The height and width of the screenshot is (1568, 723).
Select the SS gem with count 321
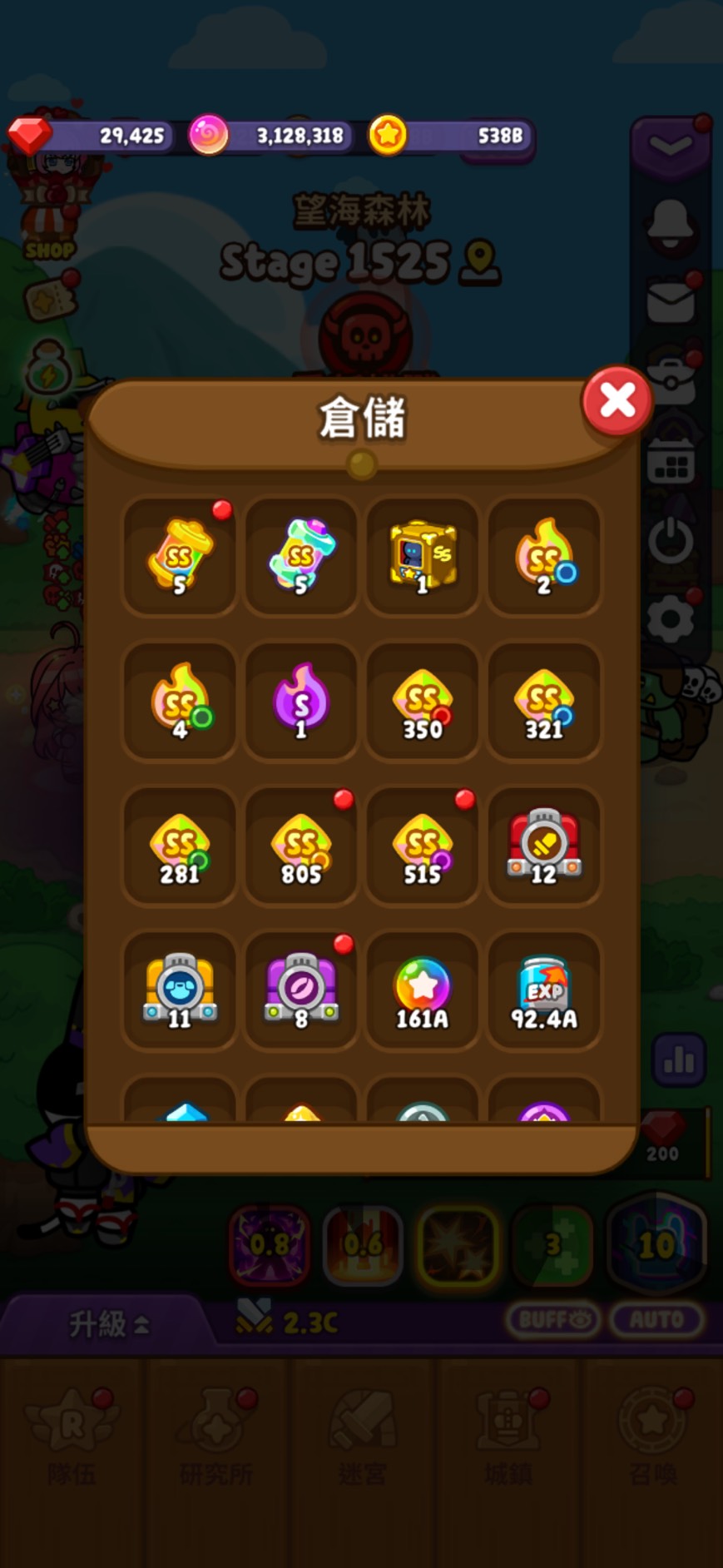[544, 700]
